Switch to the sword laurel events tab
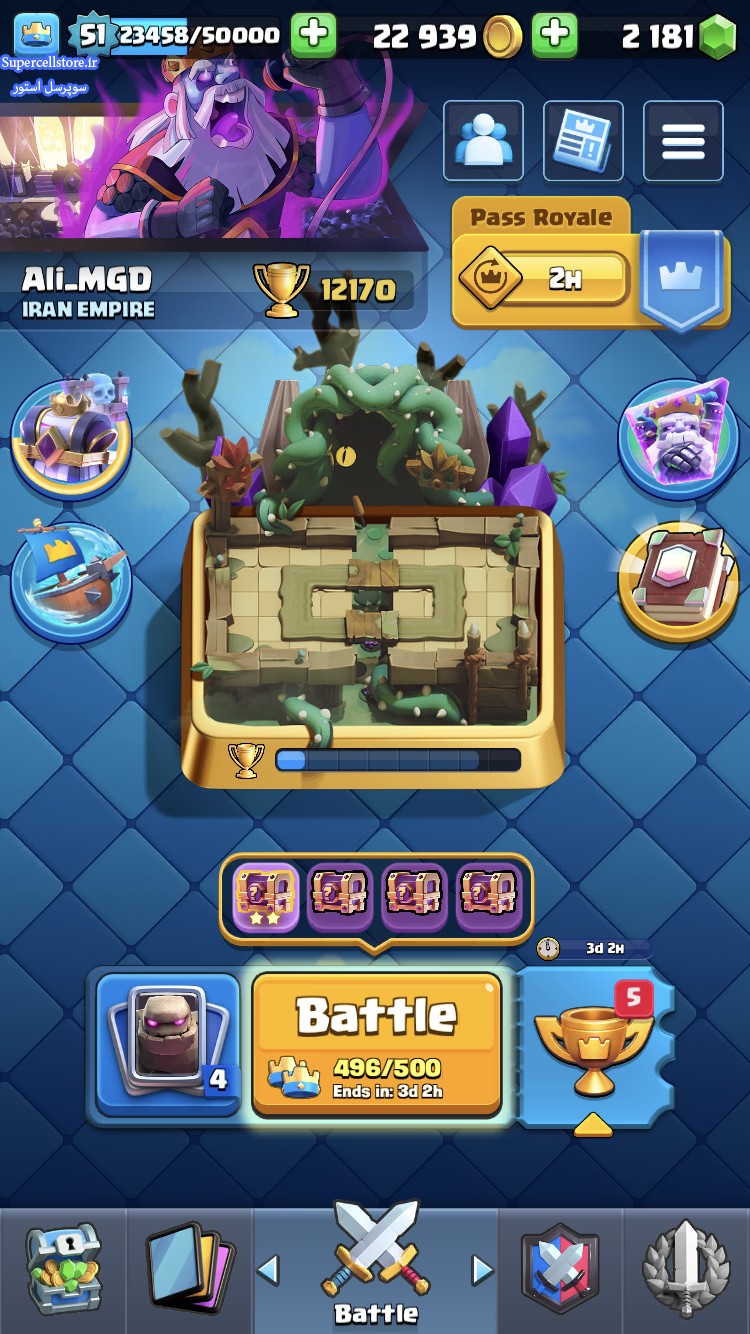The image size is (750, 1334). [686, 1270]
